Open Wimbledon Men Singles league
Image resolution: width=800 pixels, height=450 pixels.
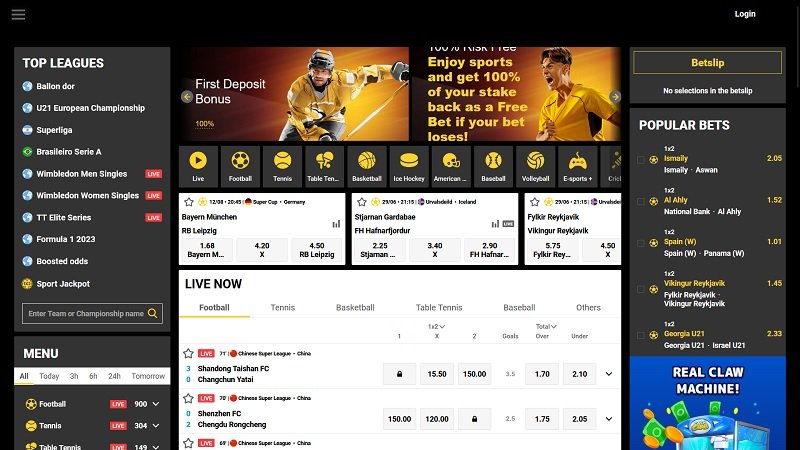87,173
